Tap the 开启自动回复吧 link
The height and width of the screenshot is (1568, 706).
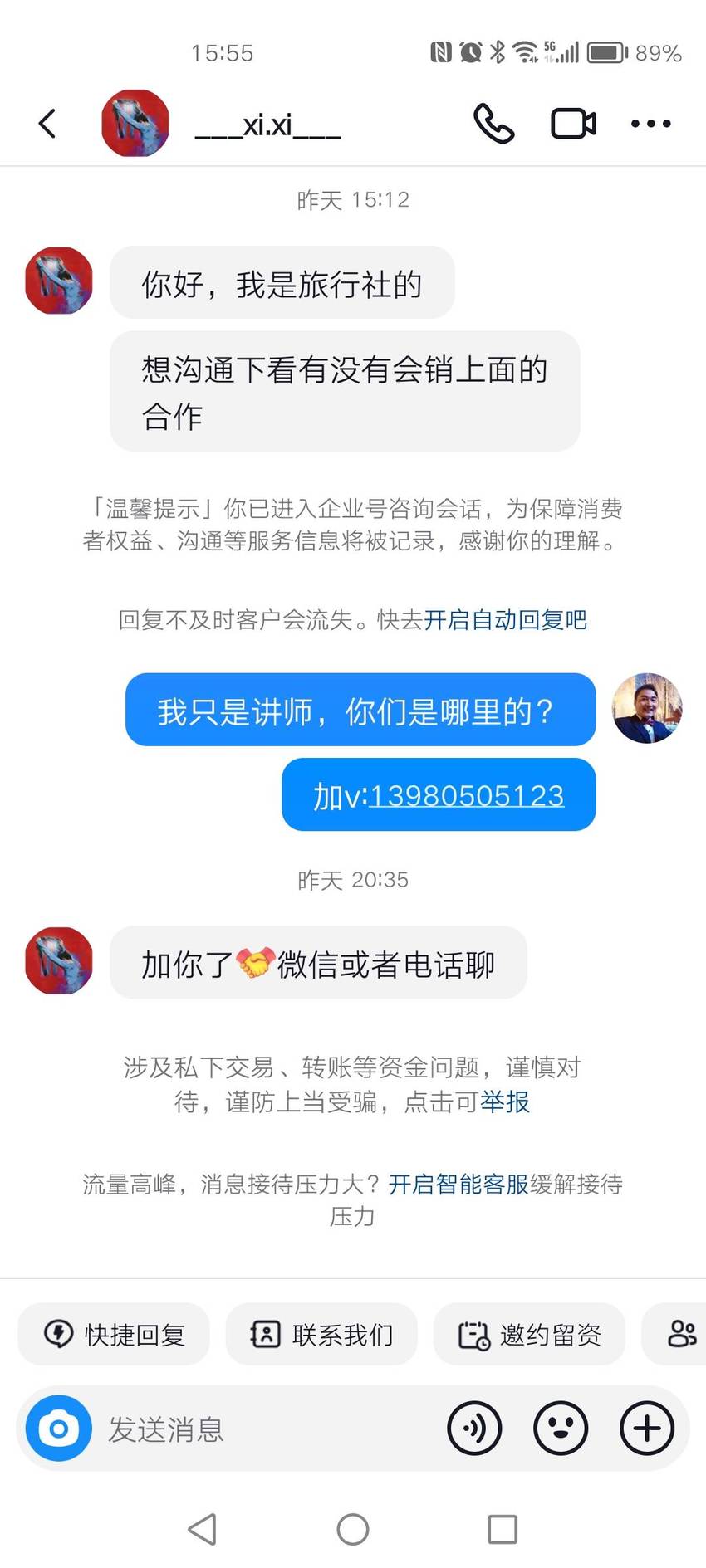(x=505, y=620)
